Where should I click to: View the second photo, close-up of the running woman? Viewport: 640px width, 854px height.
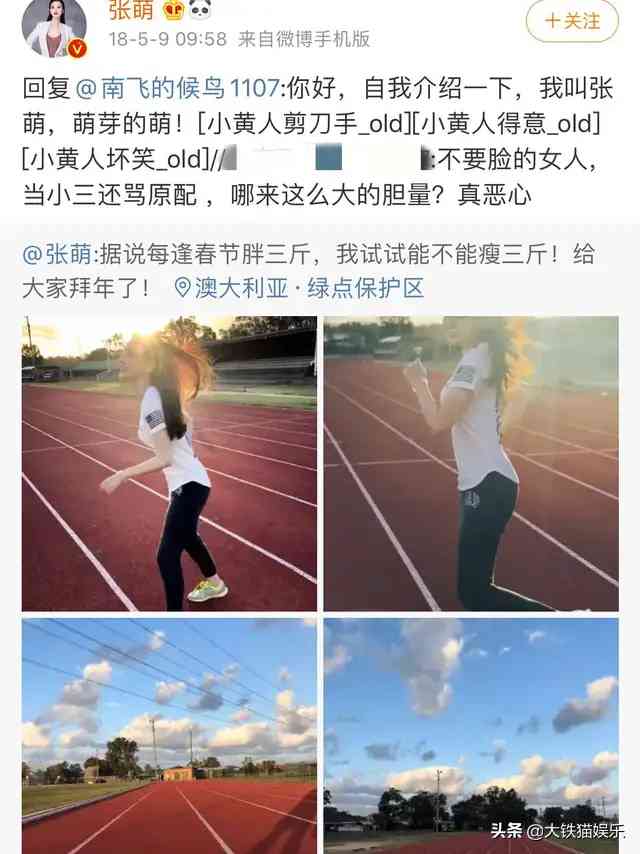(x=470, y=463)
